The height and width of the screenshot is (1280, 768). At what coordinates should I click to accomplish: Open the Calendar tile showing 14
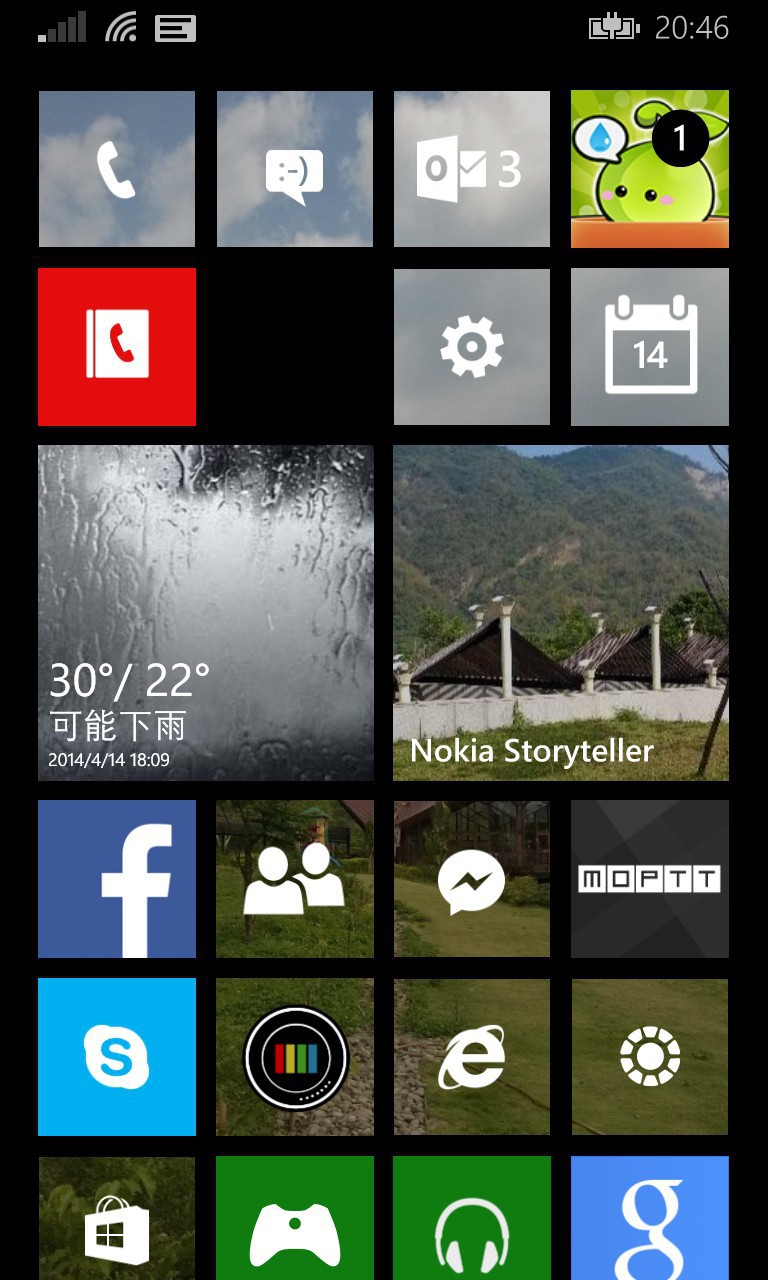(x=650, y=346)
